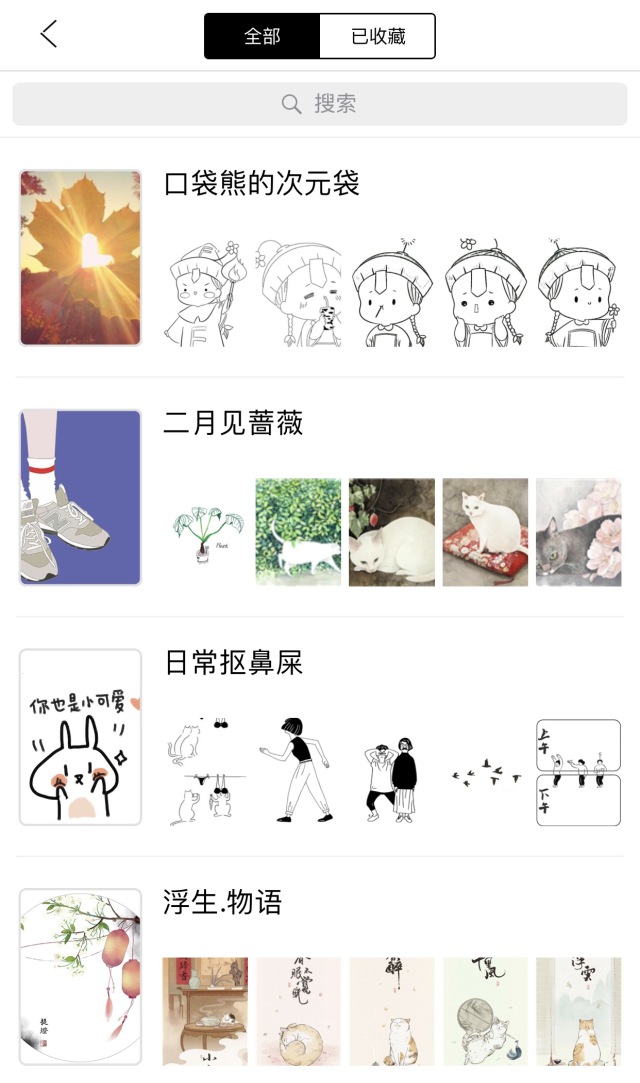View the maple leaf cover of 口袋熊的次元袋

point(80,258)
